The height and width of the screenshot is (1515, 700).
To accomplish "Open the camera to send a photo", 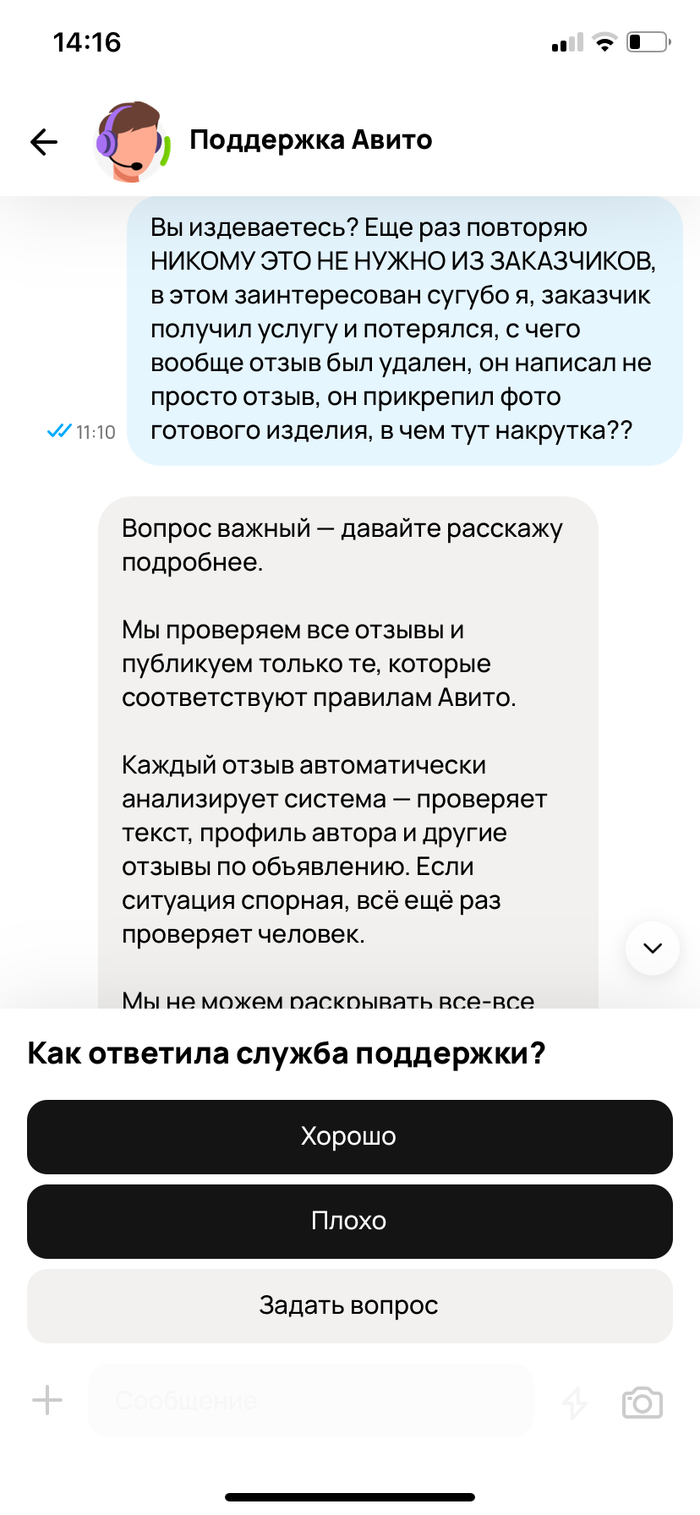I will pos(642,1402).
